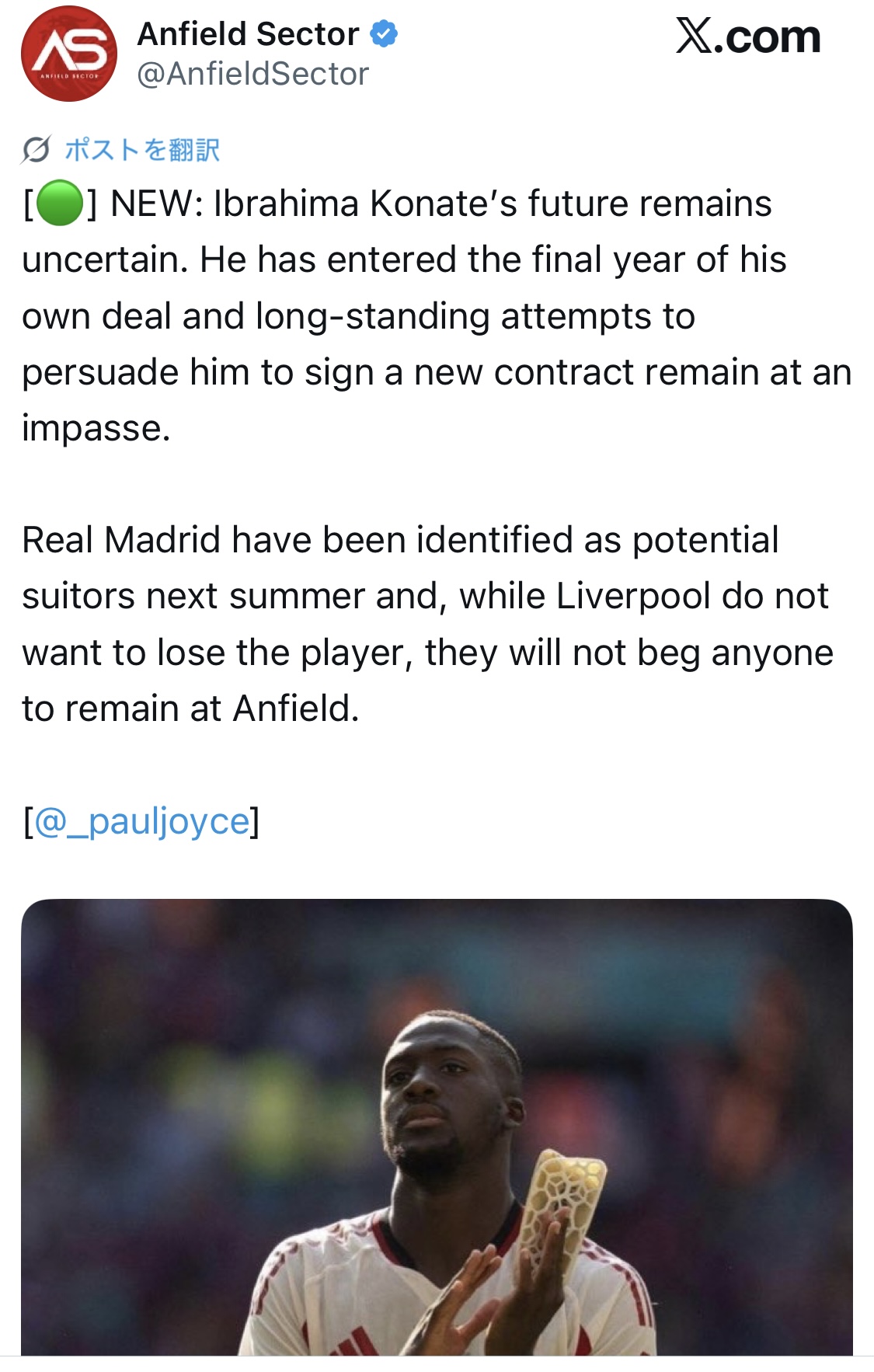Open the @_pauljoyce mention

(142, 821)
